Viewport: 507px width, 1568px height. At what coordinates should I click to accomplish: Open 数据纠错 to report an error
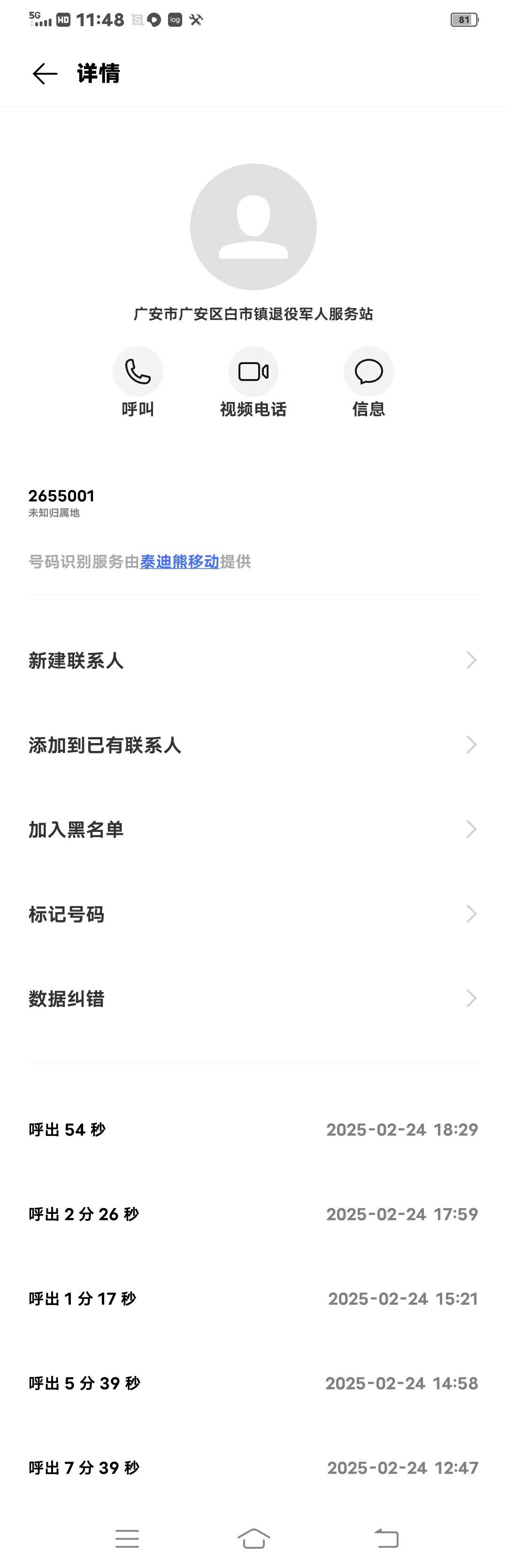[253, 999]
